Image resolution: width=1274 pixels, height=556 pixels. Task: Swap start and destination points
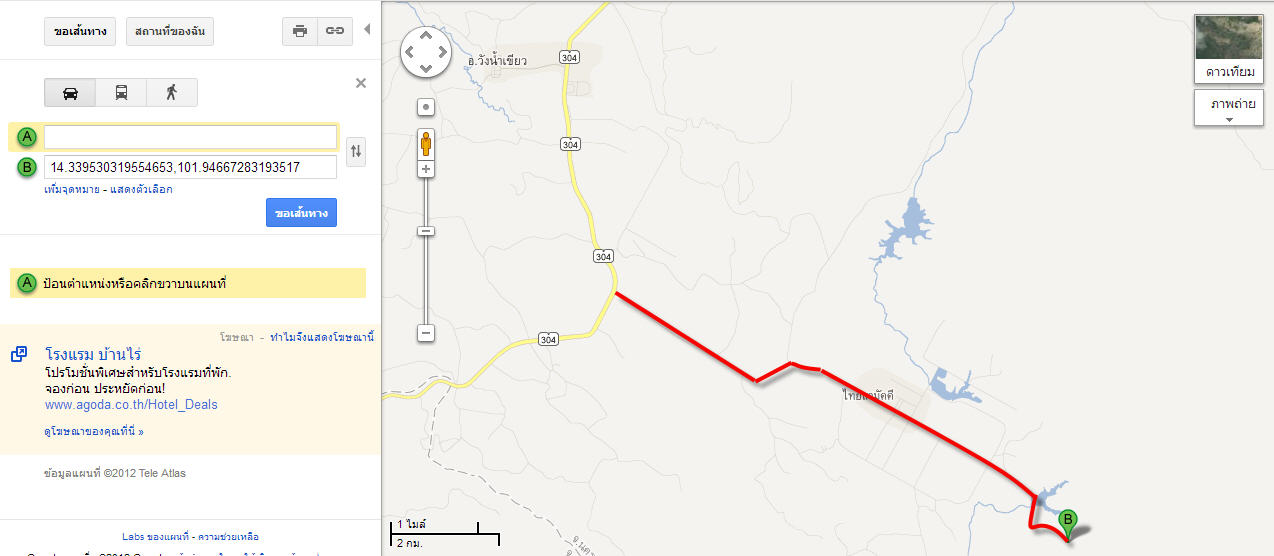click(x=356, y=152)
